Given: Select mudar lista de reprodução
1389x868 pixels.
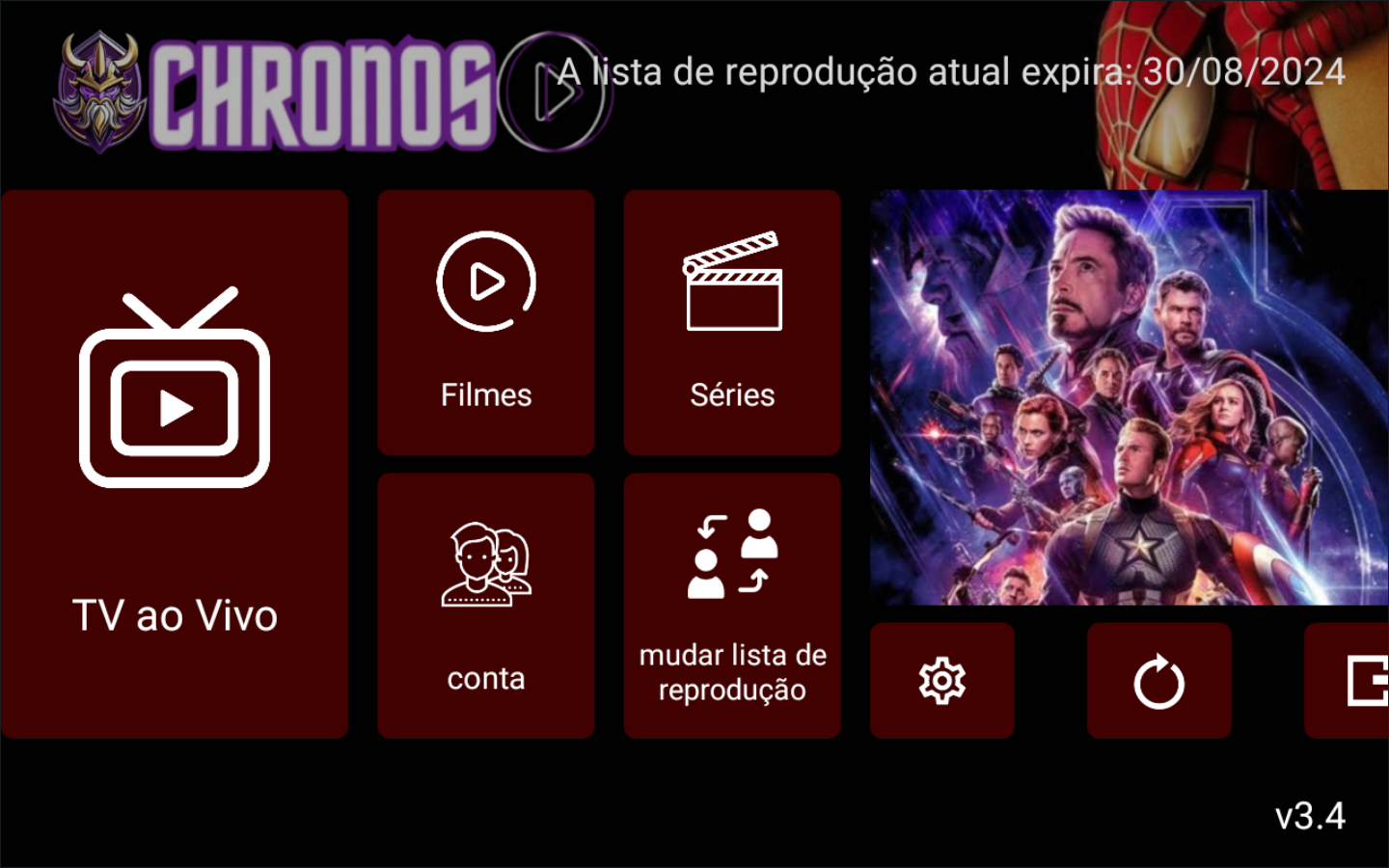Looking at the screenshot, I should point(732,606).
